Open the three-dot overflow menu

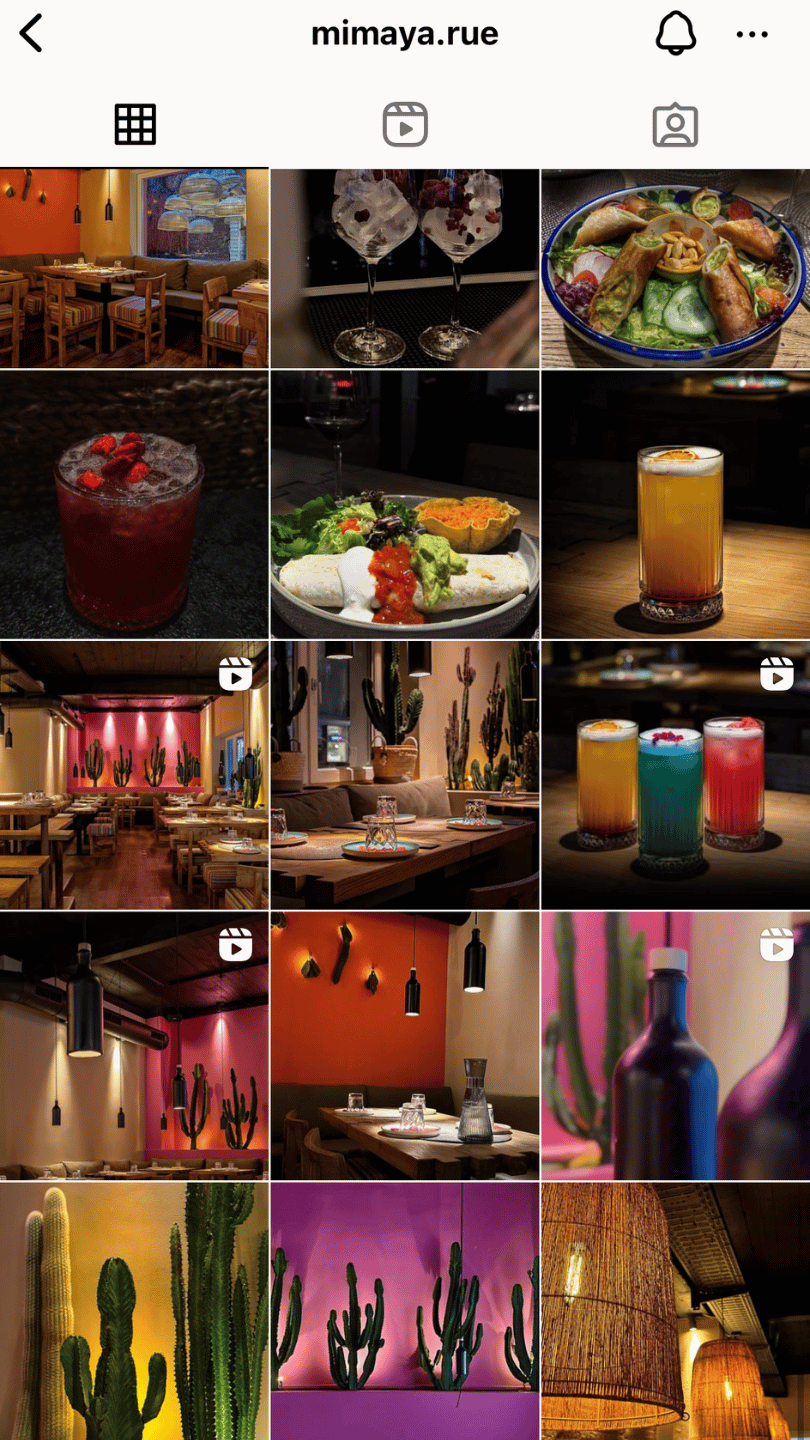[x=752, y=34]
